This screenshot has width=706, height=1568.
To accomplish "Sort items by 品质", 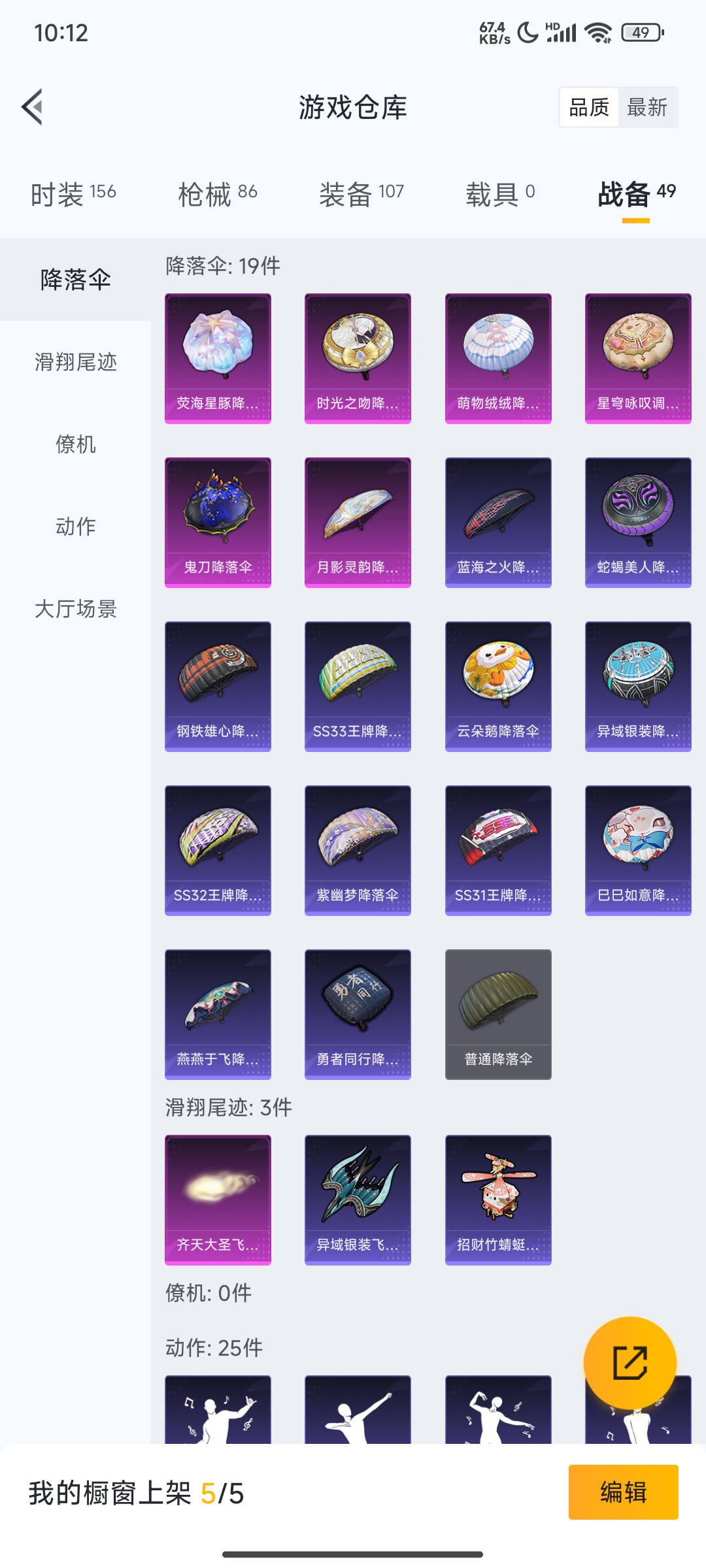I will point(589,107).
